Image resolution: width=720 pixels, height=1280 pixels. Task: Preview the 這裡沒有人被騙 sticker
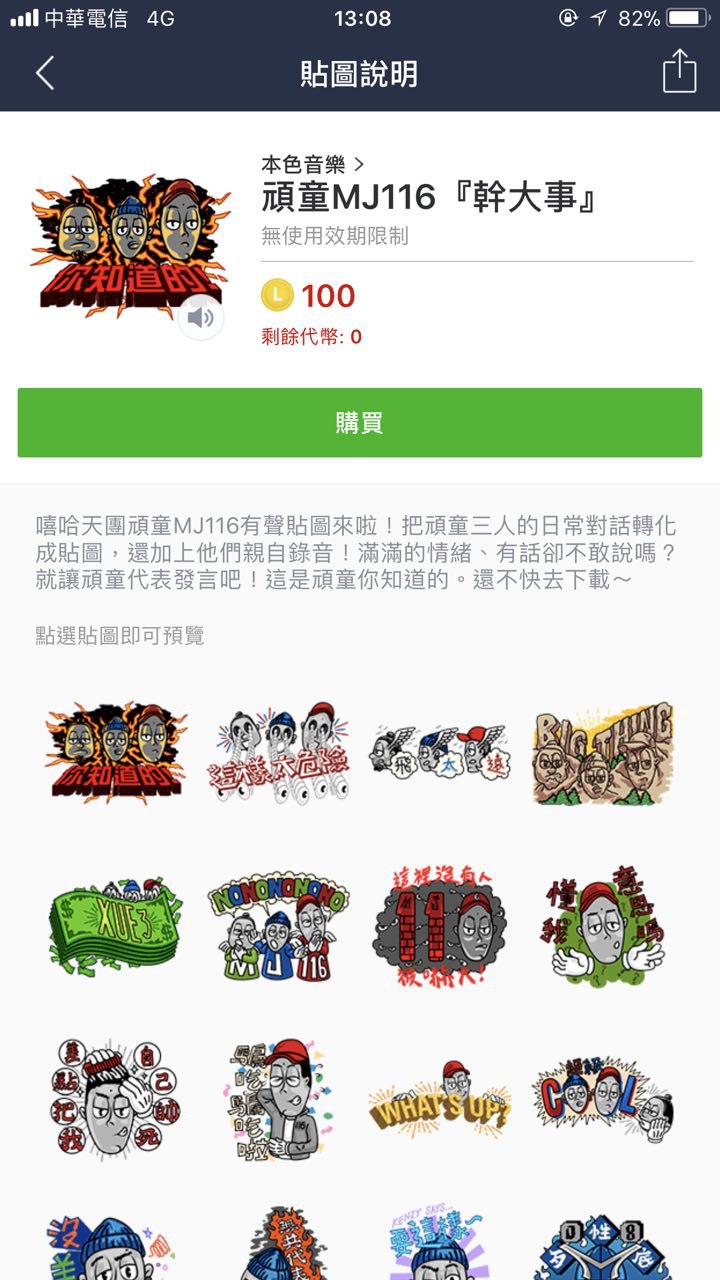tap(440, 925)
